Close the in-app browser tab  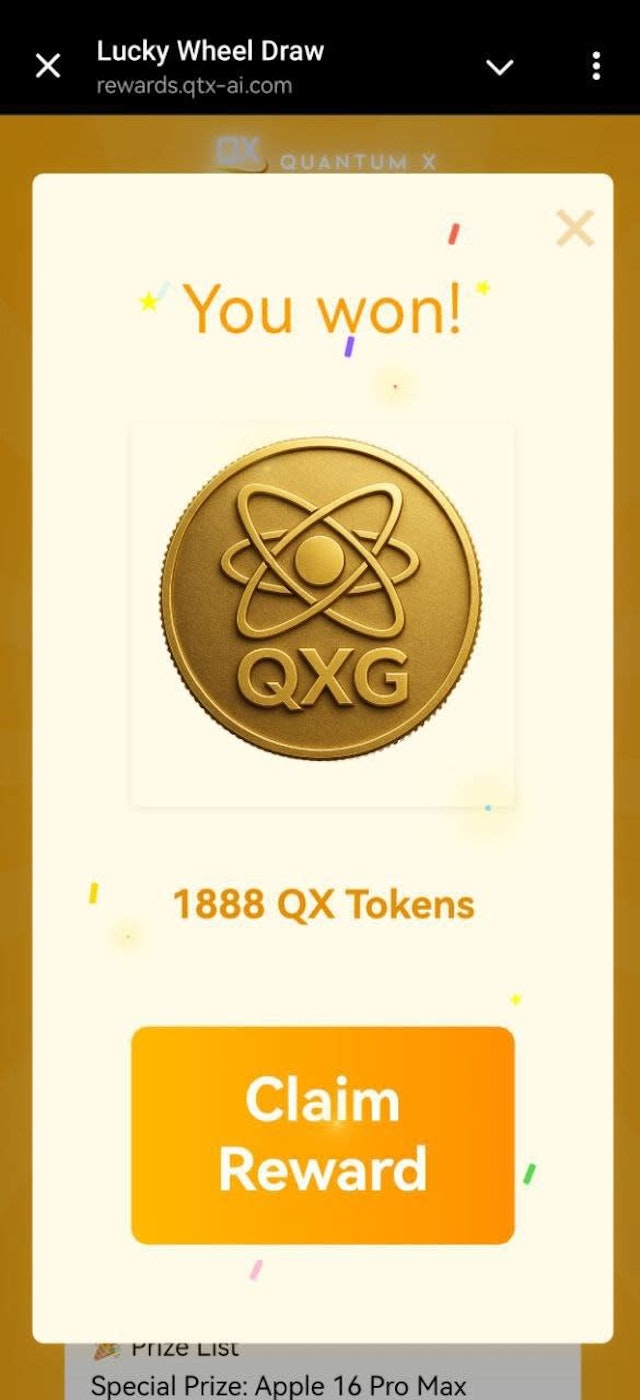47,67
